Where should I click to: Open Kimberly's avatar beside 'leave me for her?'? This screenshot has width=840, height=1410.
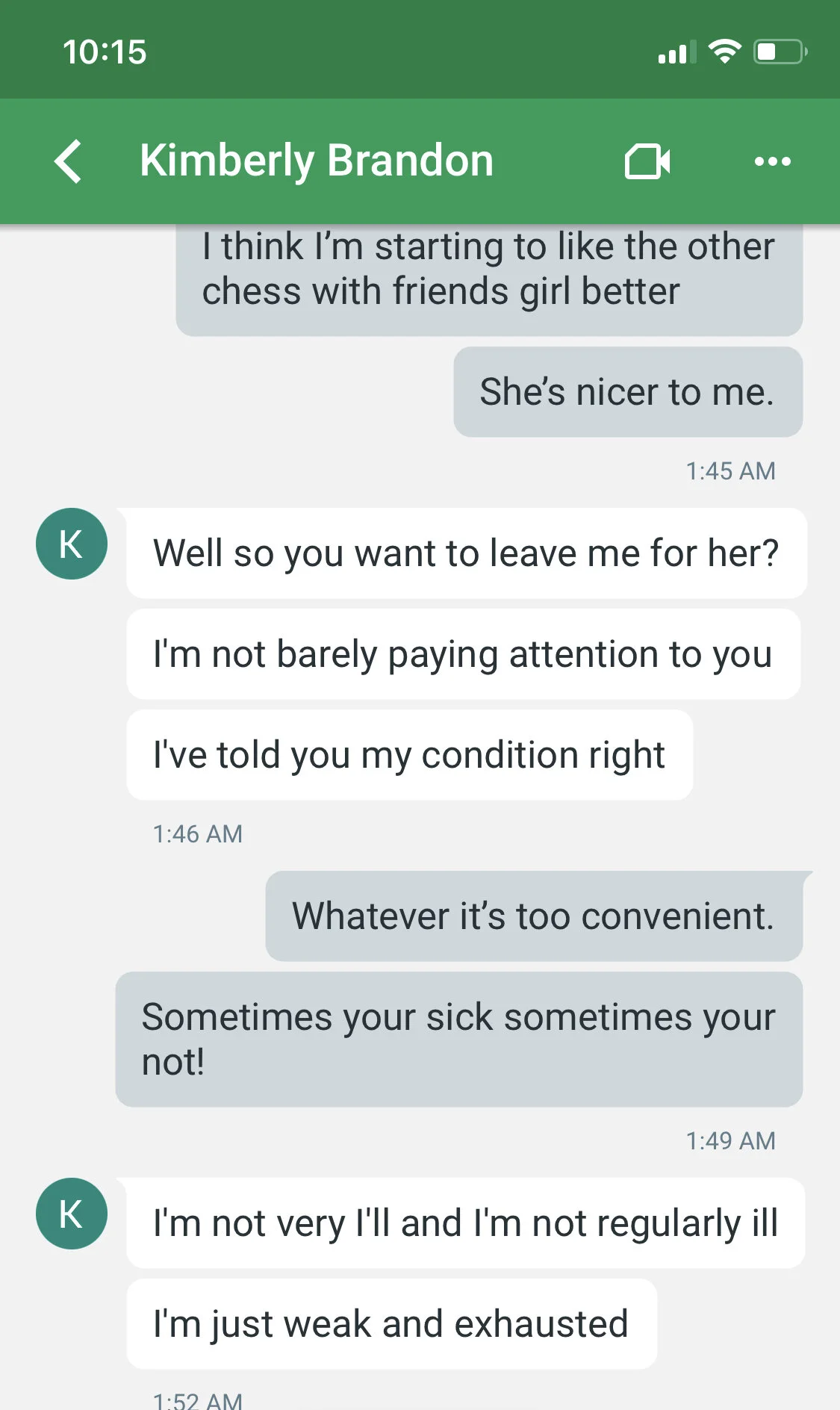72,544
